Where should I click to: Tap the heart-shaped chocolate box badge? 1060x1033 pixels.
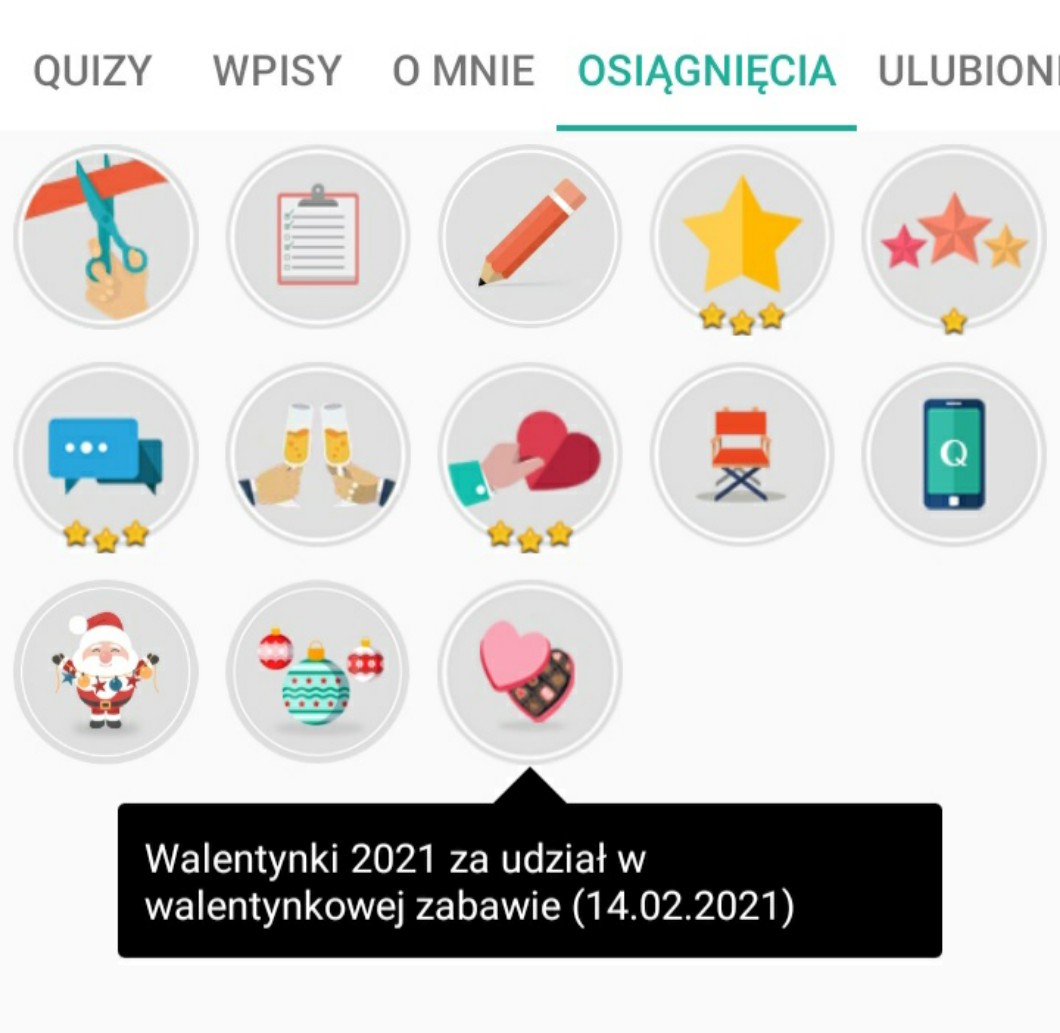[x=530, y=672]
